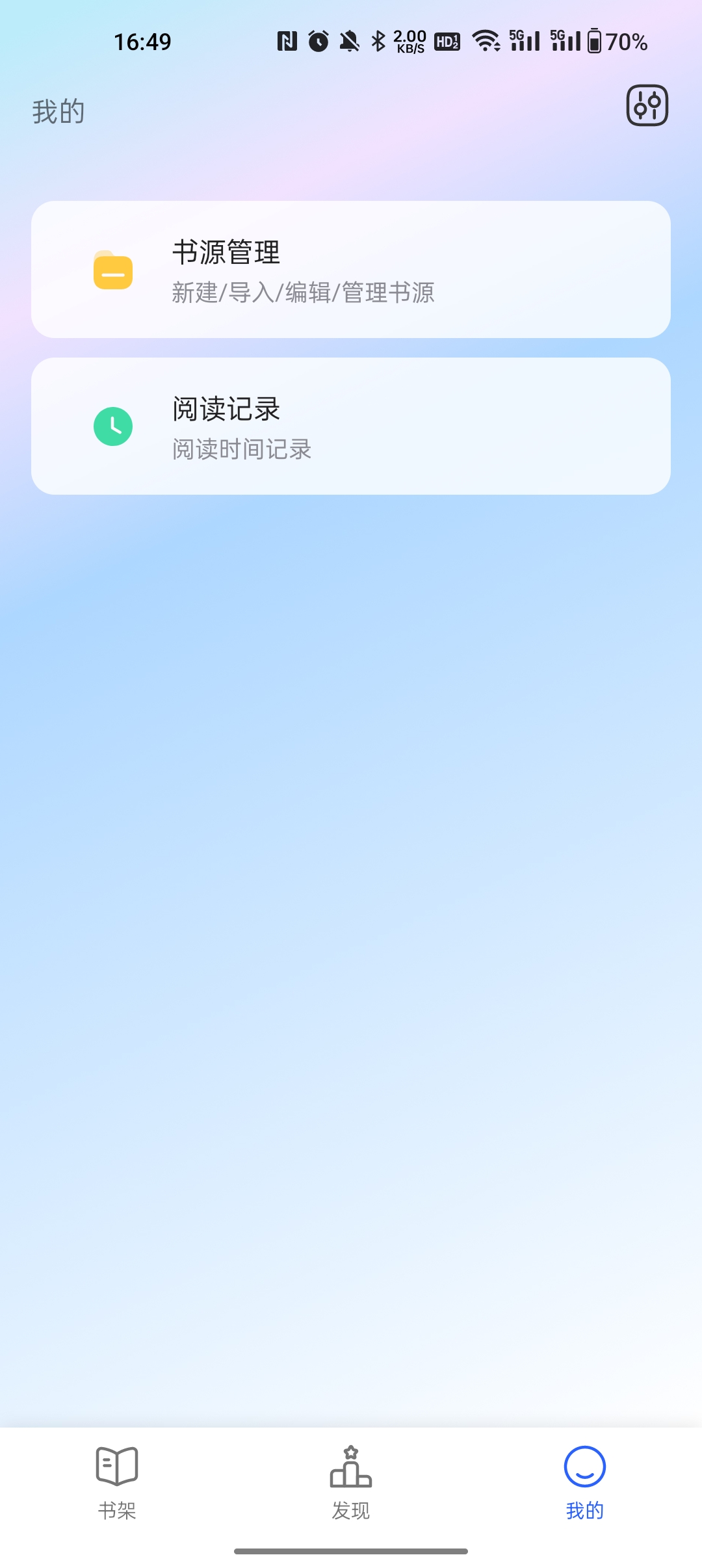
Task: Click the green clock icon for 阅读记录
Action: 113,426
